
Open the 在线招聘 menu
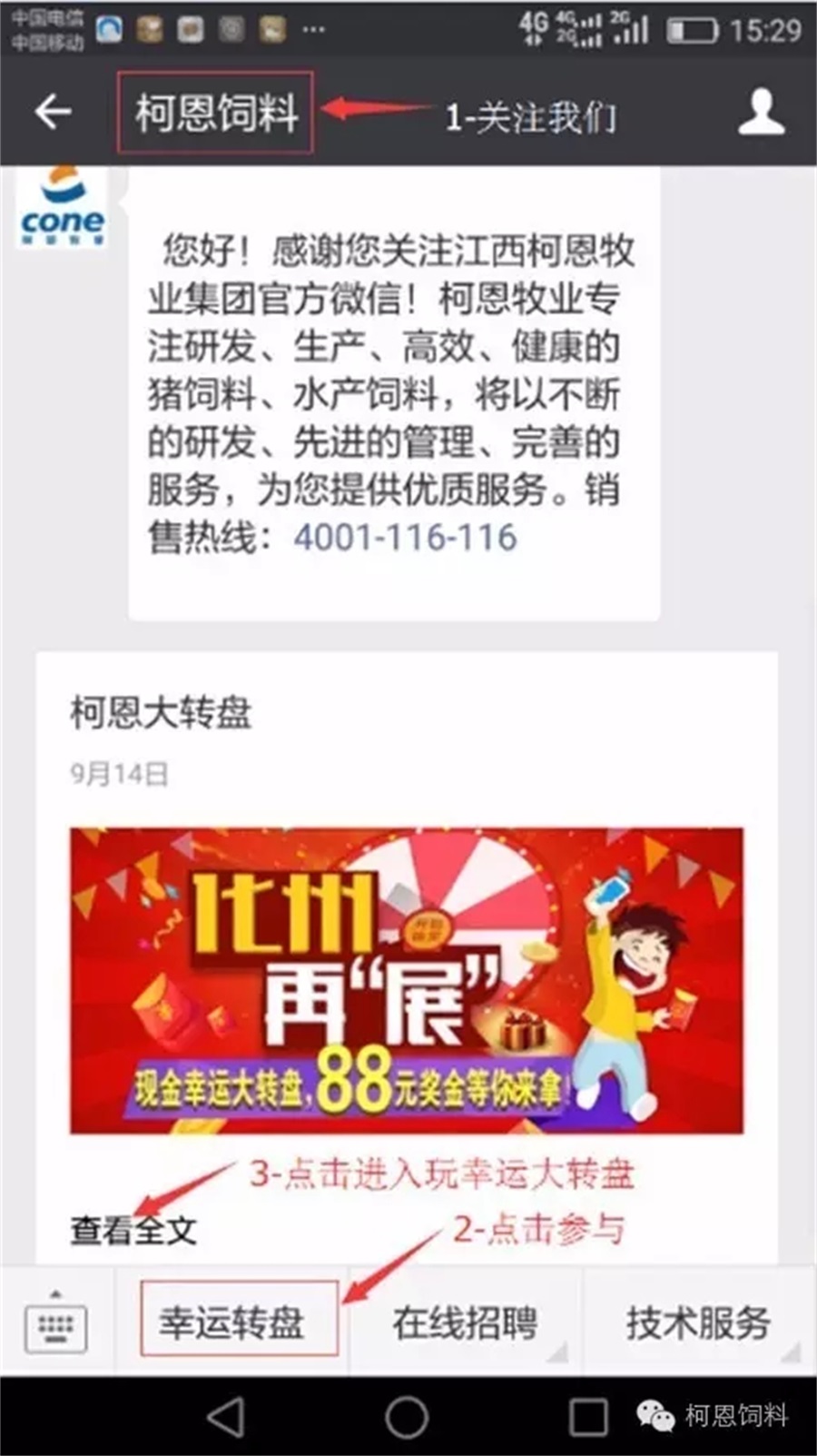click(465, 1322)
